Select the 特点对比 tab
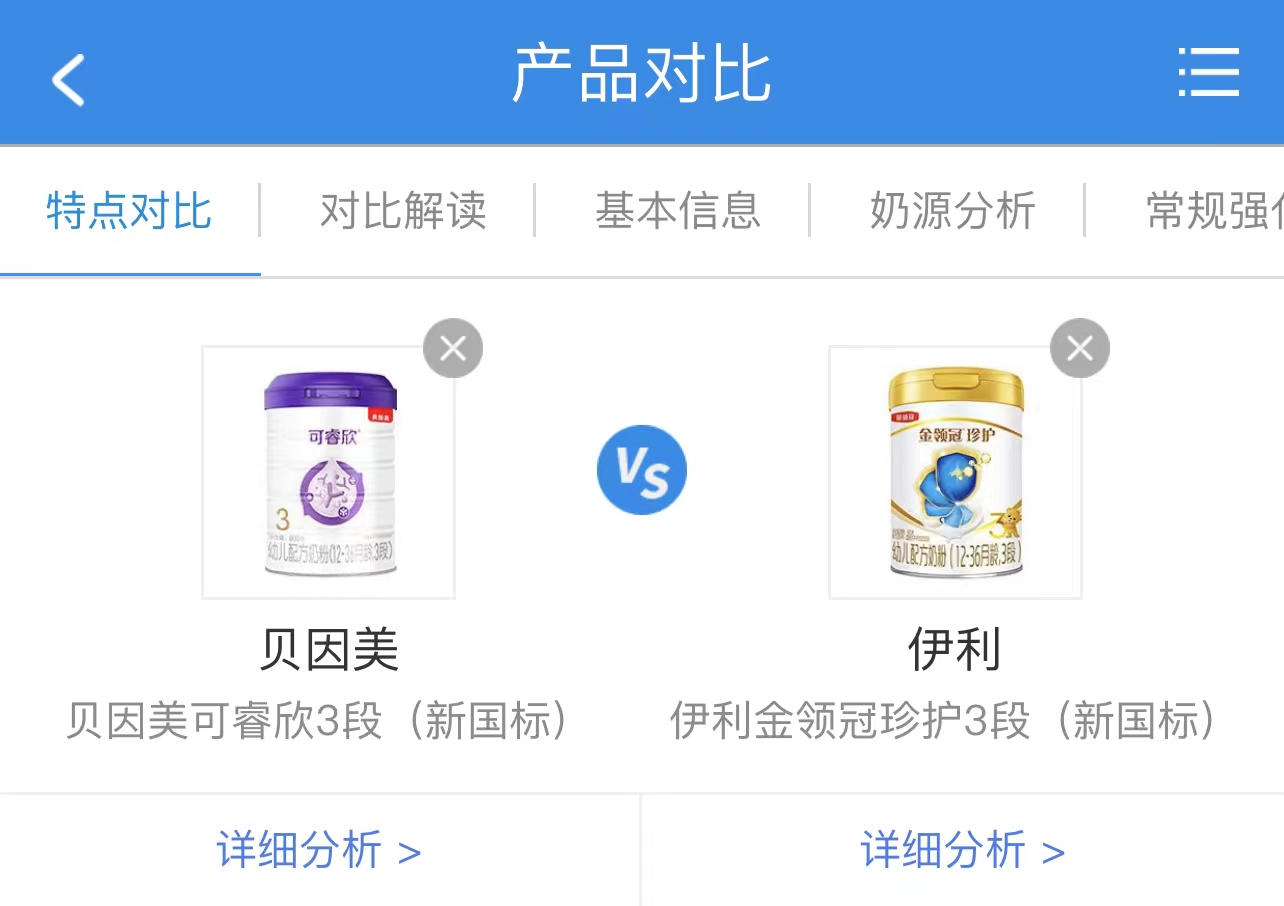 [x=129, y=211]
